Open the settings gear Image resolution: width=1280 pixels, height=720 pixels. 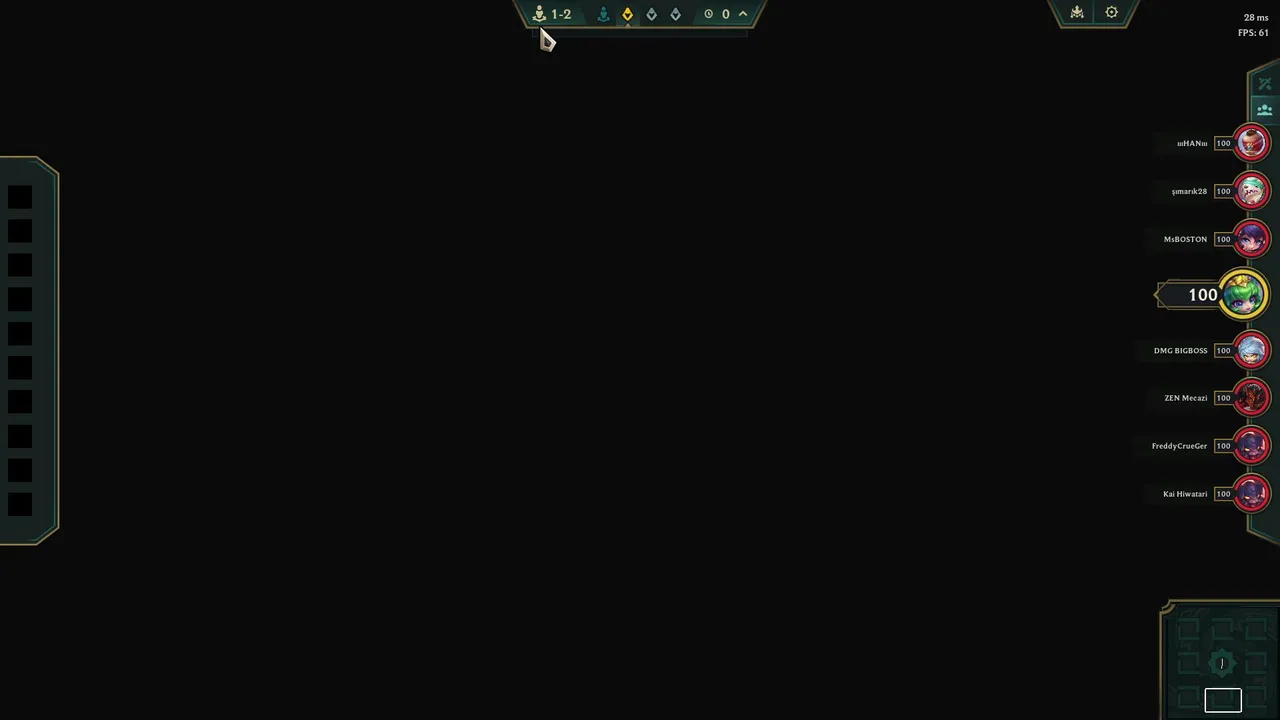tap(1111, 13)
